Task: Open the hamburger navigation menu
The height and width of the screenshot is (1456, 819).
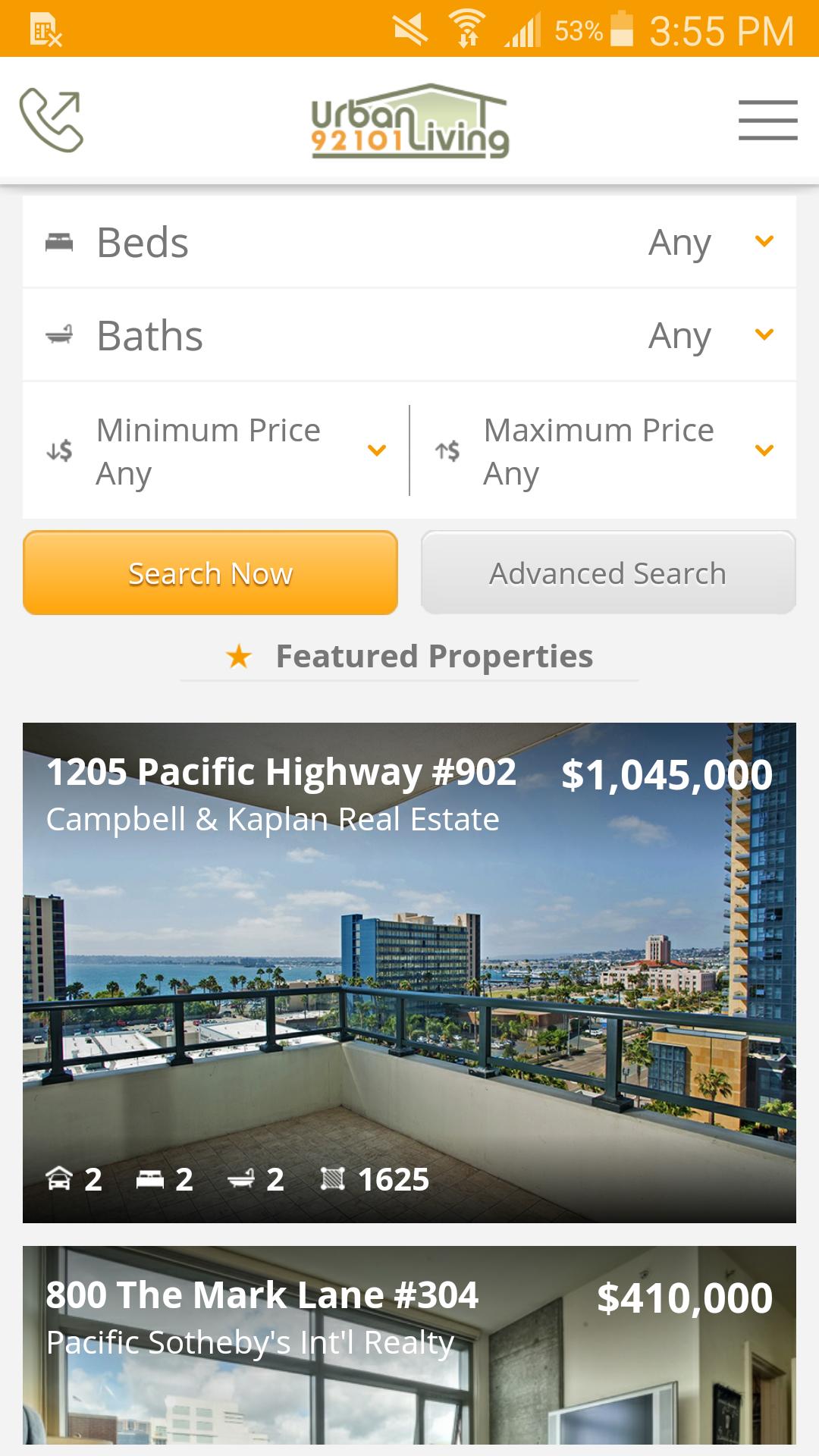Action: pos(768,120)
